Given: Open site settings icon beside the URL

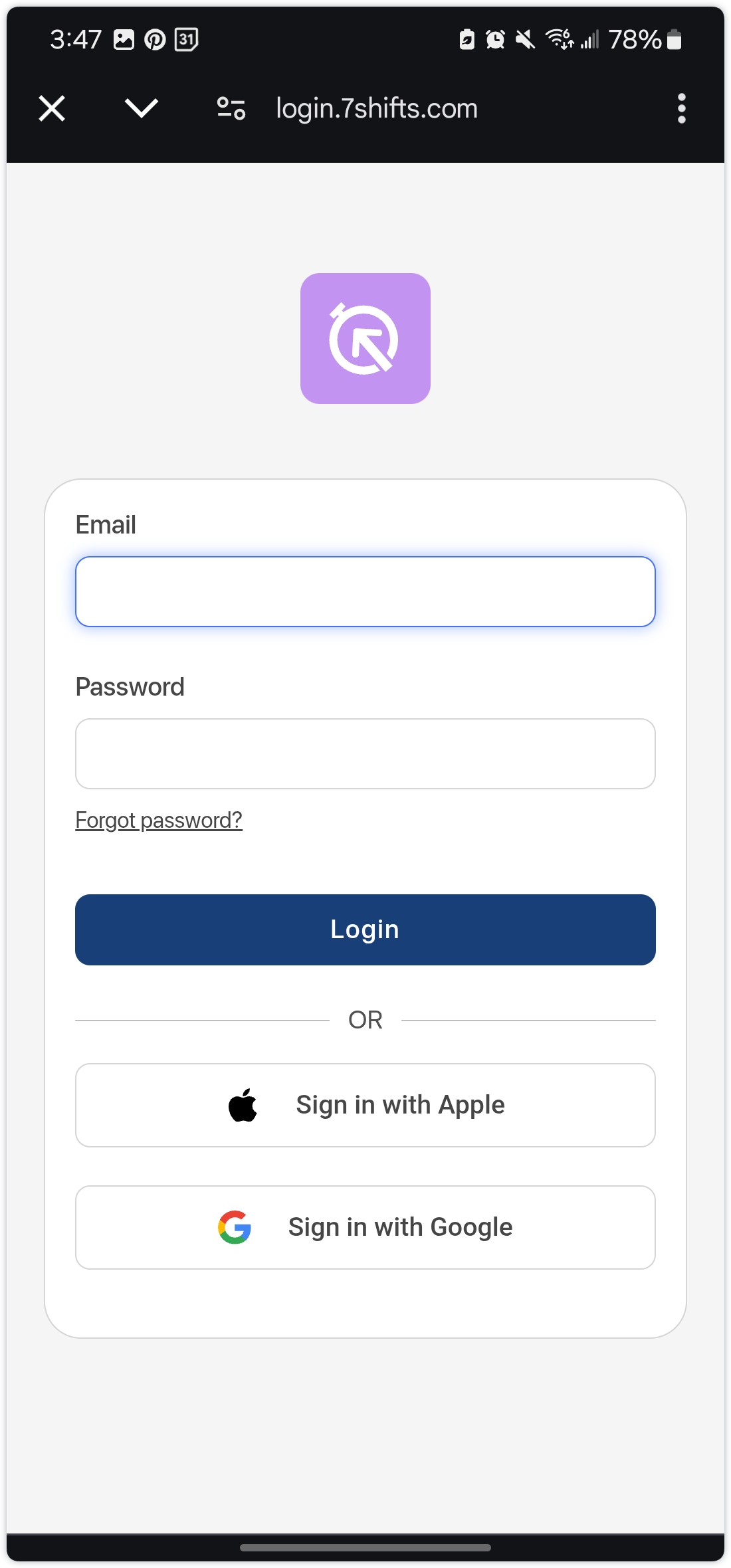Looking at the screenshot, I should click(231, 108).
